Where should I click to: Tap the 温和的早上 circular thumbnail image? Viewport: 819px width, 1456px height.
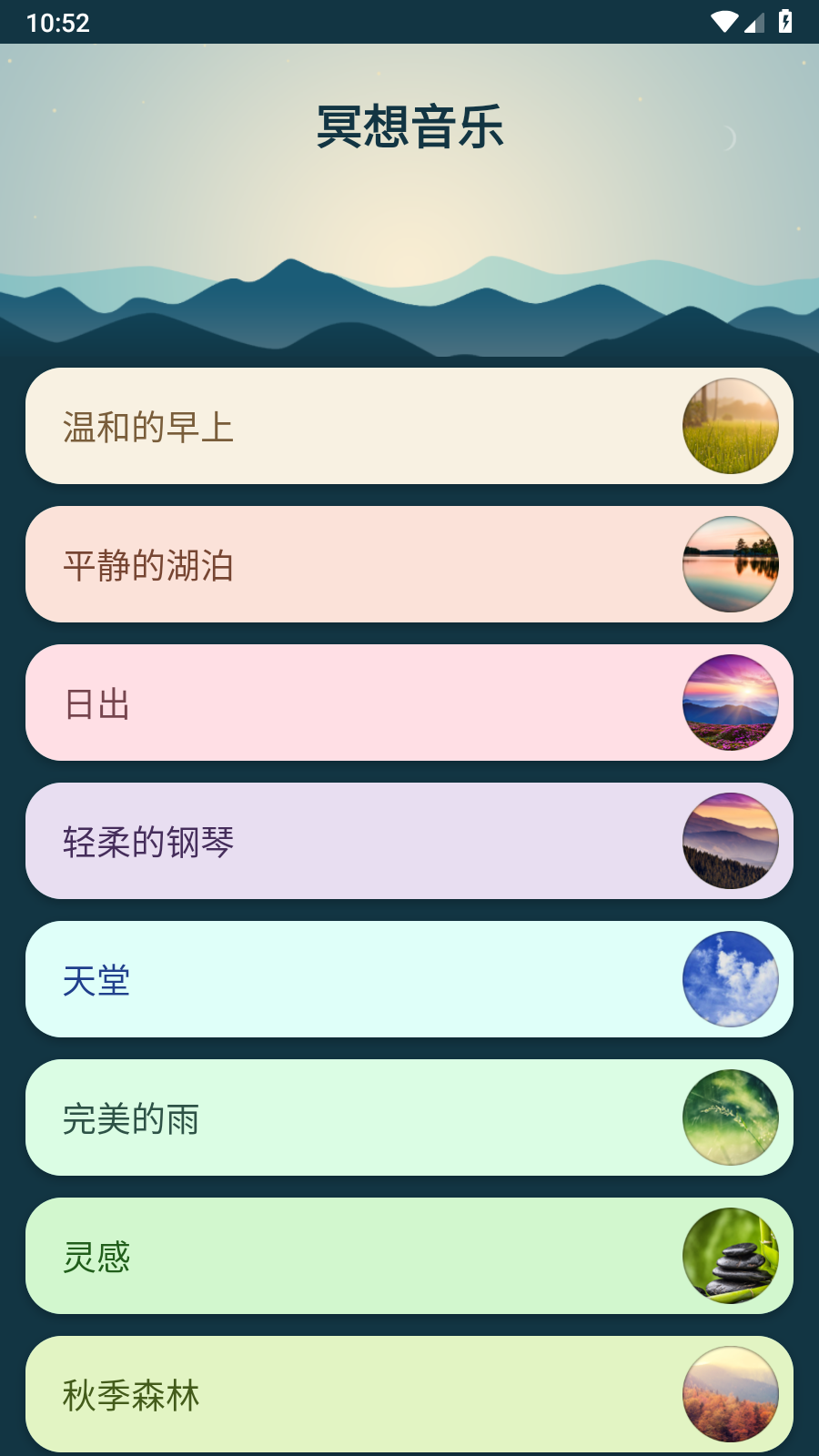pyautogui.click(x=730, y=426)
